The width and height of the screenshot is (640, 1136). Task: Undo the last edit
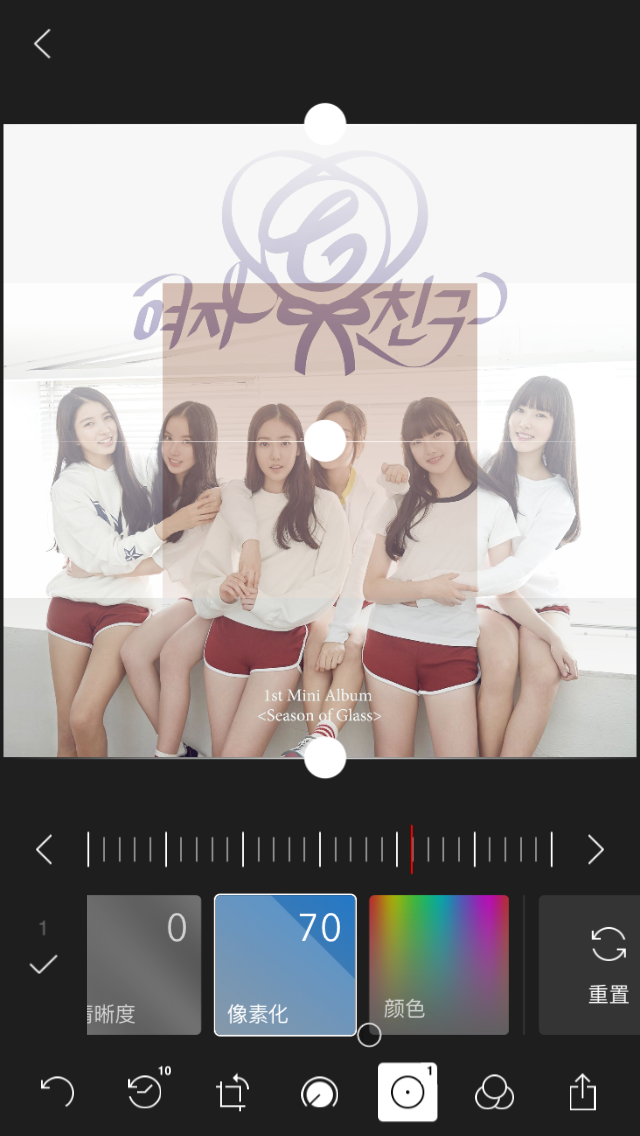click(x=57, y=1092)
